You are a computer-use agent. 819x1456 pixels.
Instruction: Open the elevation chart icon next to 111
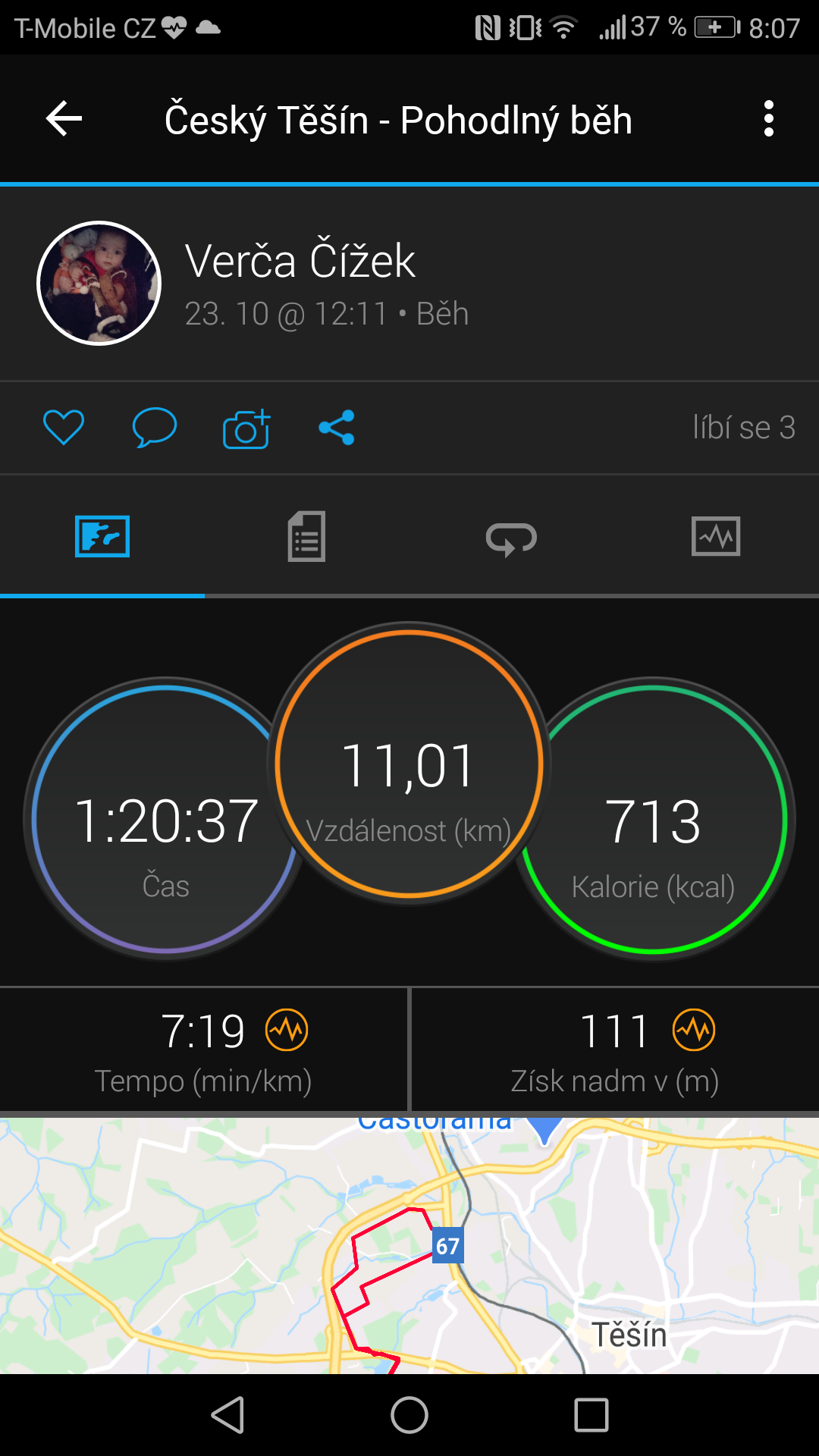pos(694,1030)
